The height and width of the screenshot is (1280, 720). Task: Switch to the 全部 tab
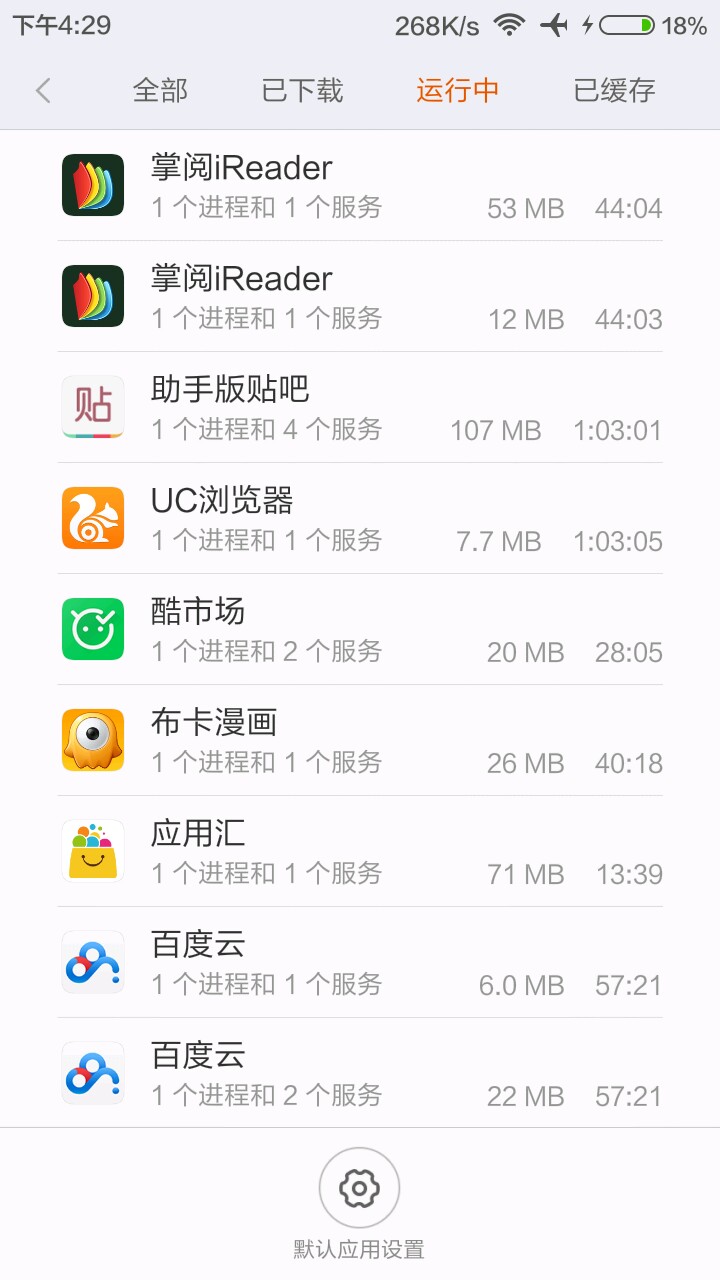[160, 91]
